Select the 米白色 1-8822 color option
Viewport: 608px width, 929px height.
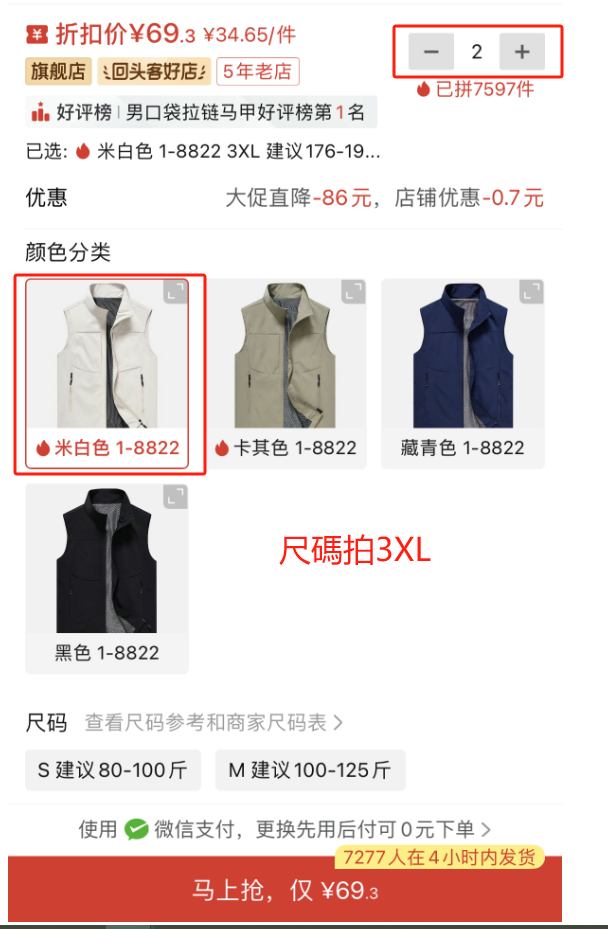click(108, 372)
